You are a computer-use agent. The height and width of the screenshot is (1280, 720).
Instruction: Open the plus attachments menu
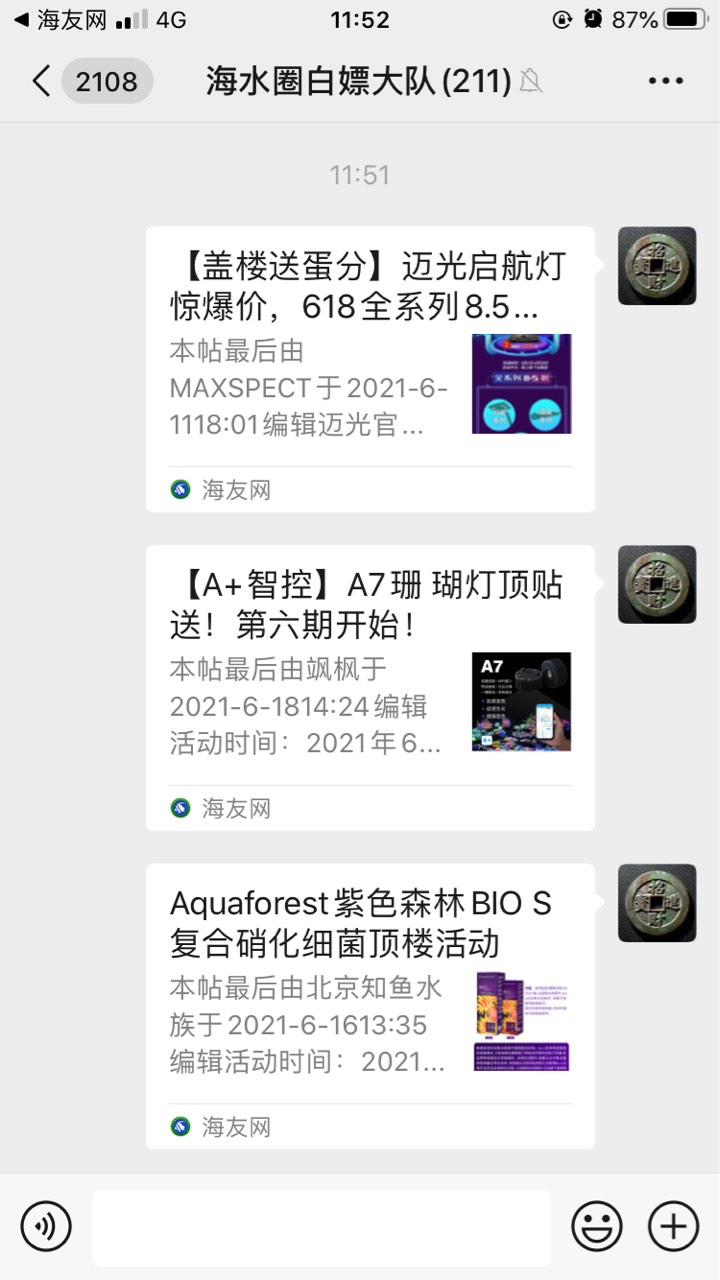673,1226
